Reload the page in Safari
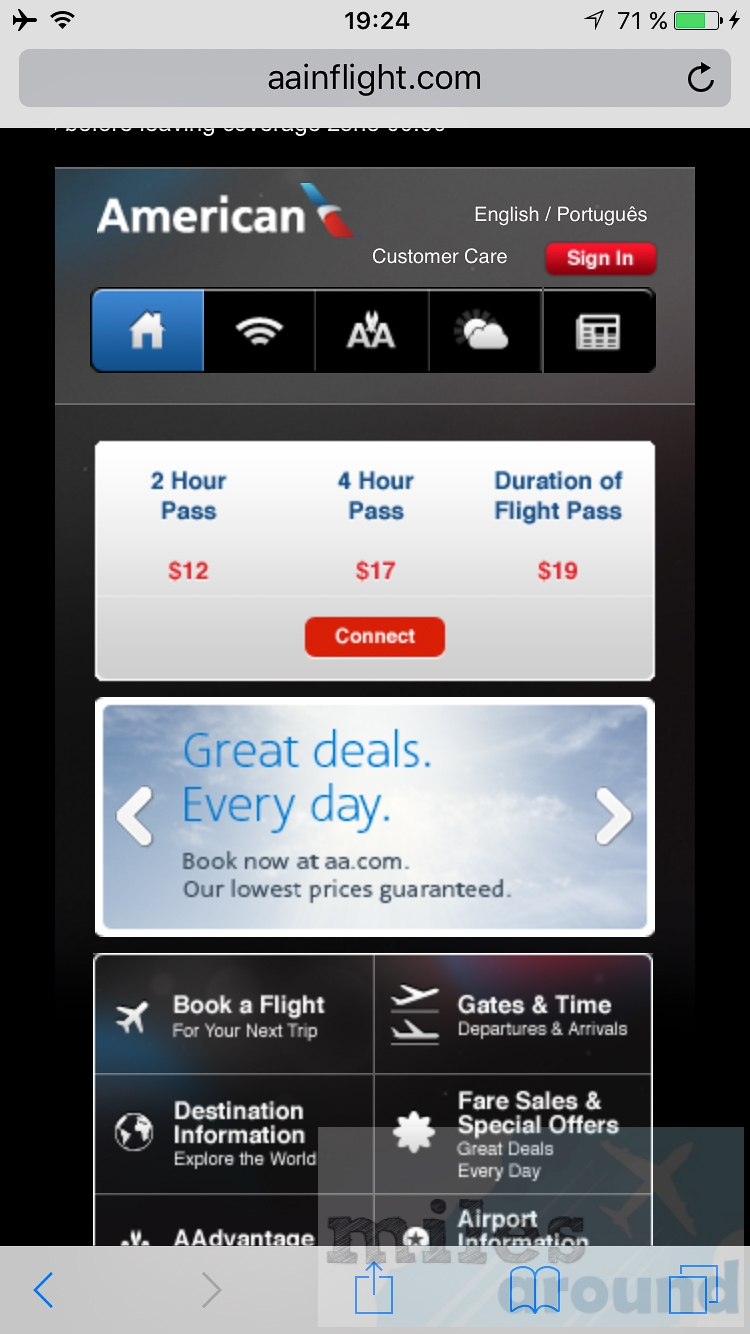Viewport: 750px width, 1334px height. [x=701, y=78]
